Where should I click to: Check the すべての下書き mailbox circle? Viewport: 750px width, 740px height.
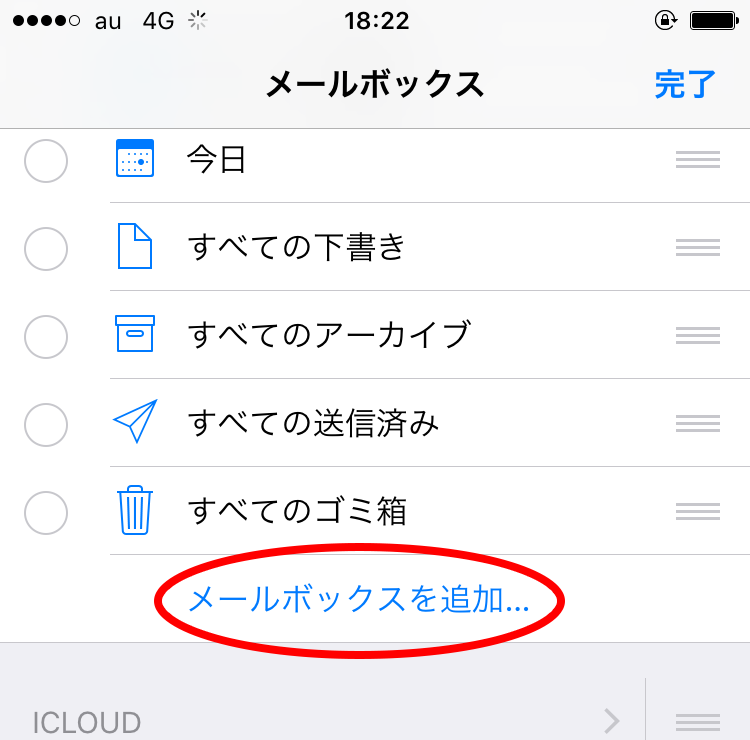[x=46, y=248]
